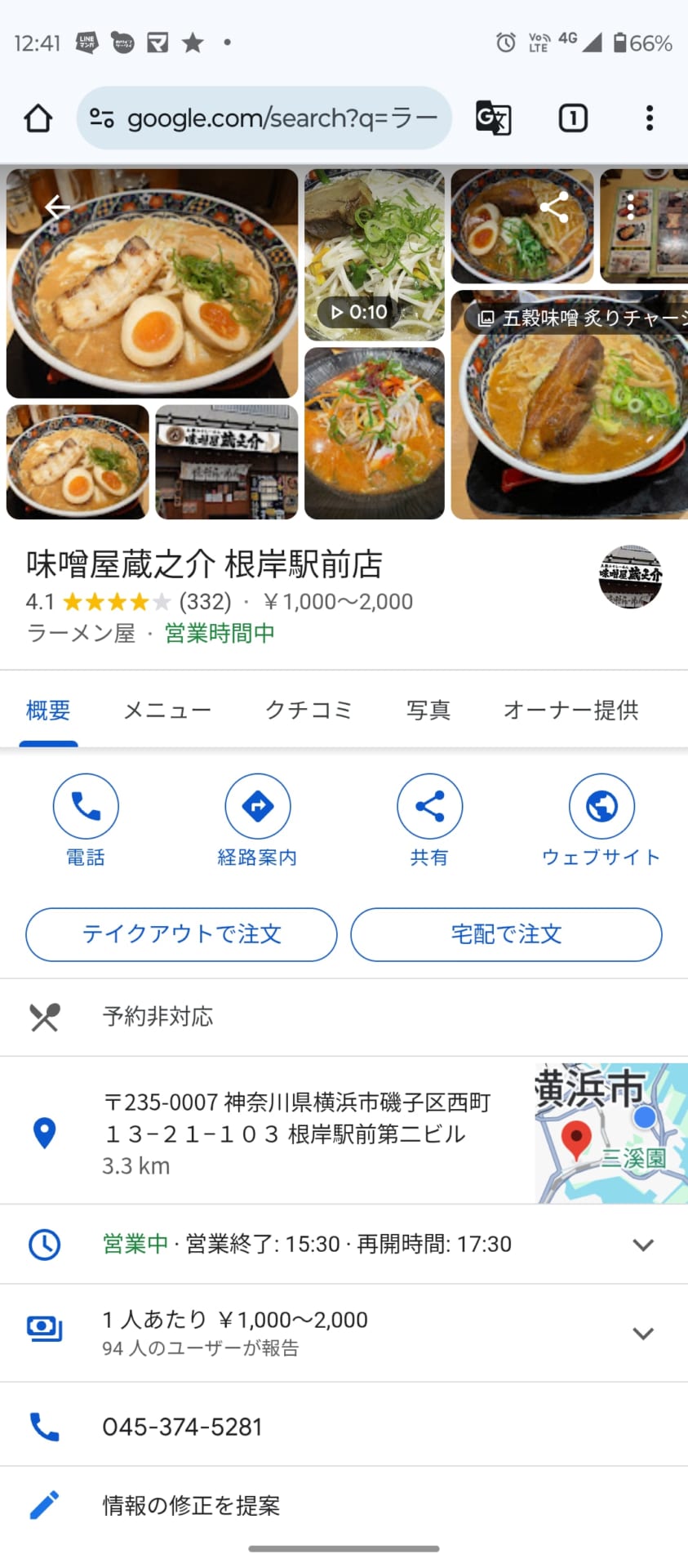Image resolution: width=688 pixels, height=1568 pixels.
Task: Order takeout with テイクアウトで注文
Action: (x=181, y=934)
